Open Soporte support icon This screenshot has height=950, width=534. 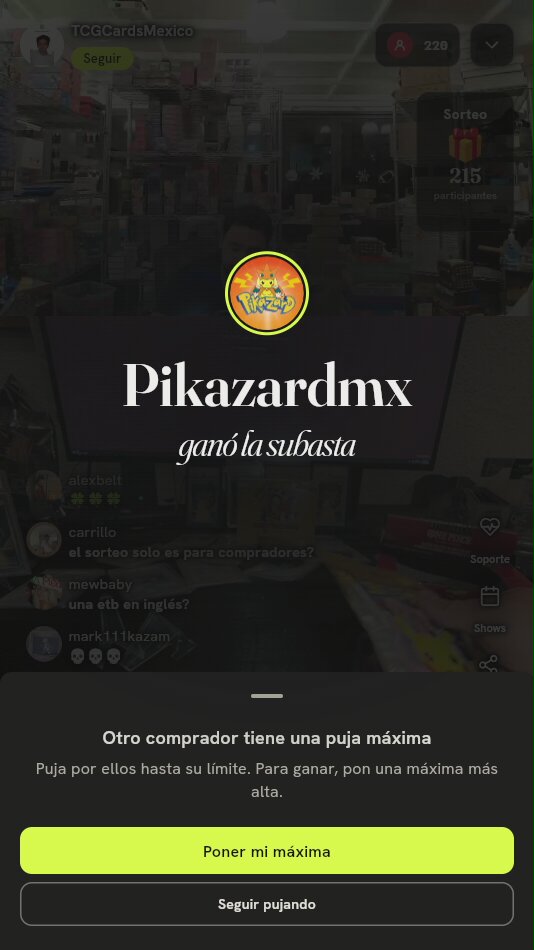pos(489,539)
